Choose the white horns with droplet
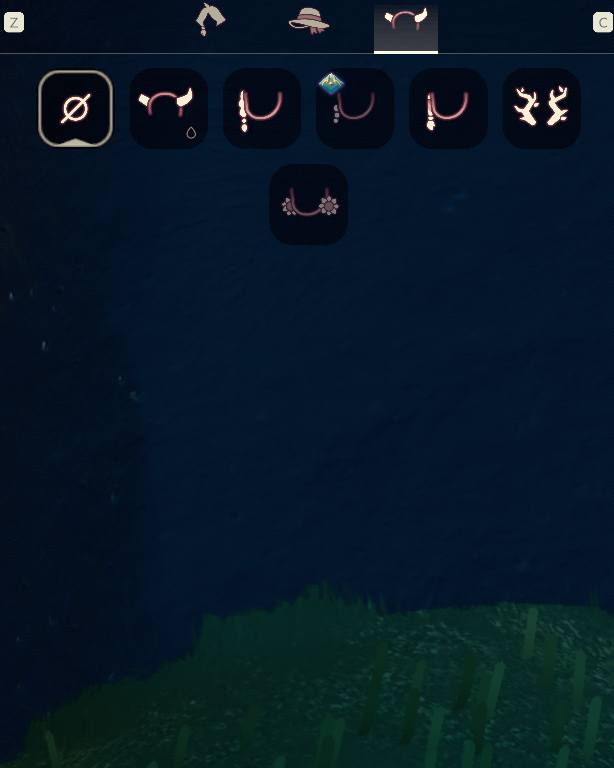Image resolution: width=614 pixels, height=768 pixels. (x=169, y=108)
